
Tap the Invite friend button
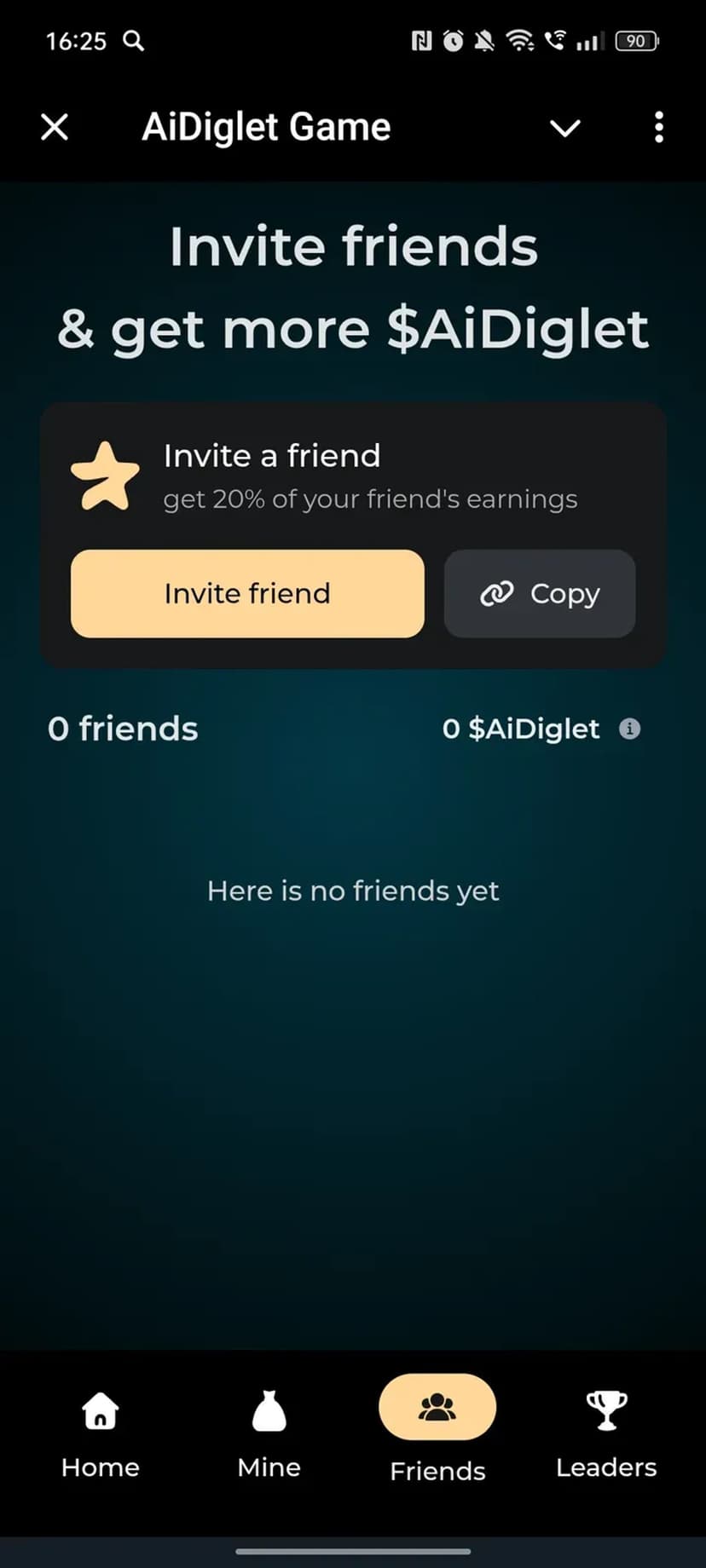coord(247,593)
